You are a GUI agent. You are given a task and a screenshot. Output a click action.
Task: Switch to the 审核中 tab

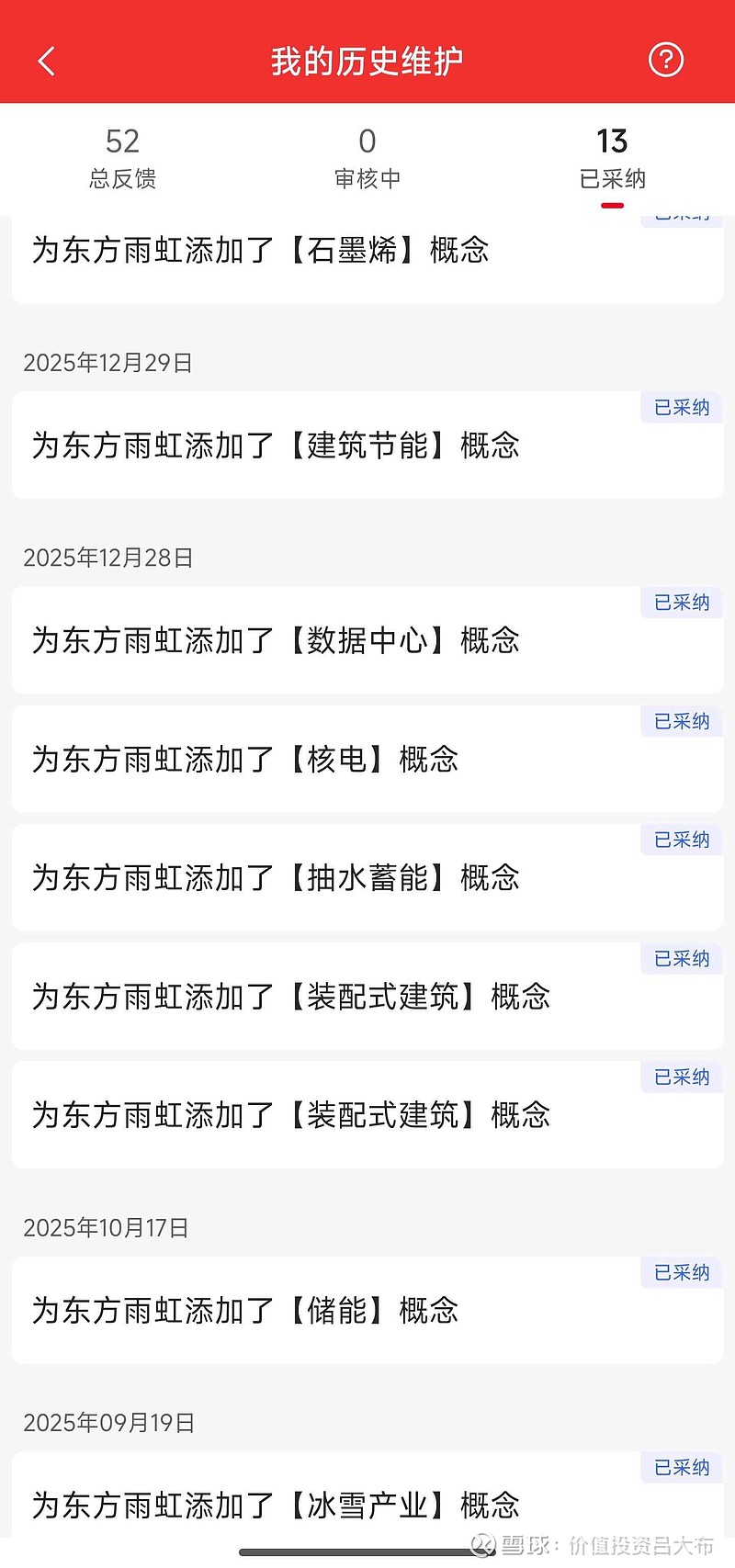click(367, 156)
